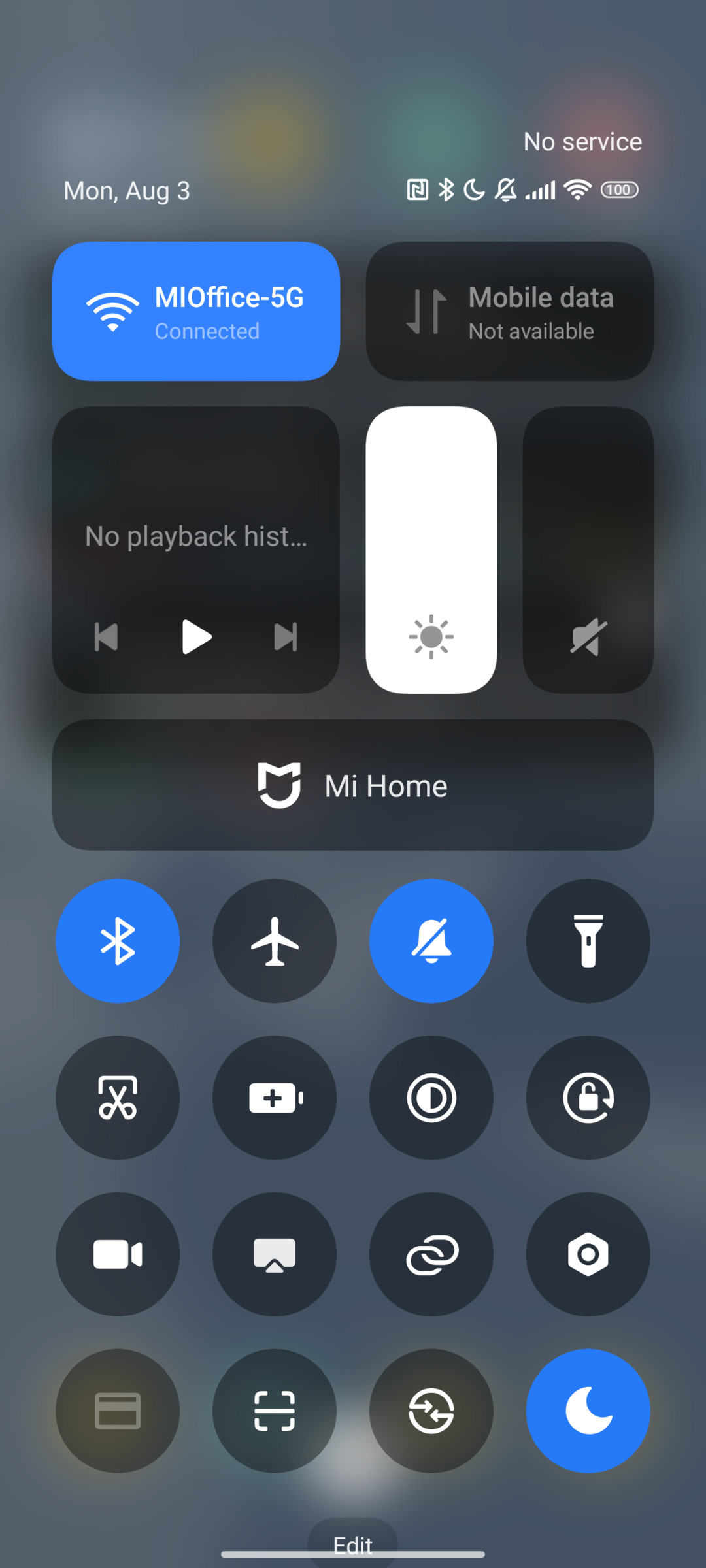This screenshot has width=706, height=1568.
Task: Open the scanner tile
Action: pyautogui.click(x=275, y=1411)
